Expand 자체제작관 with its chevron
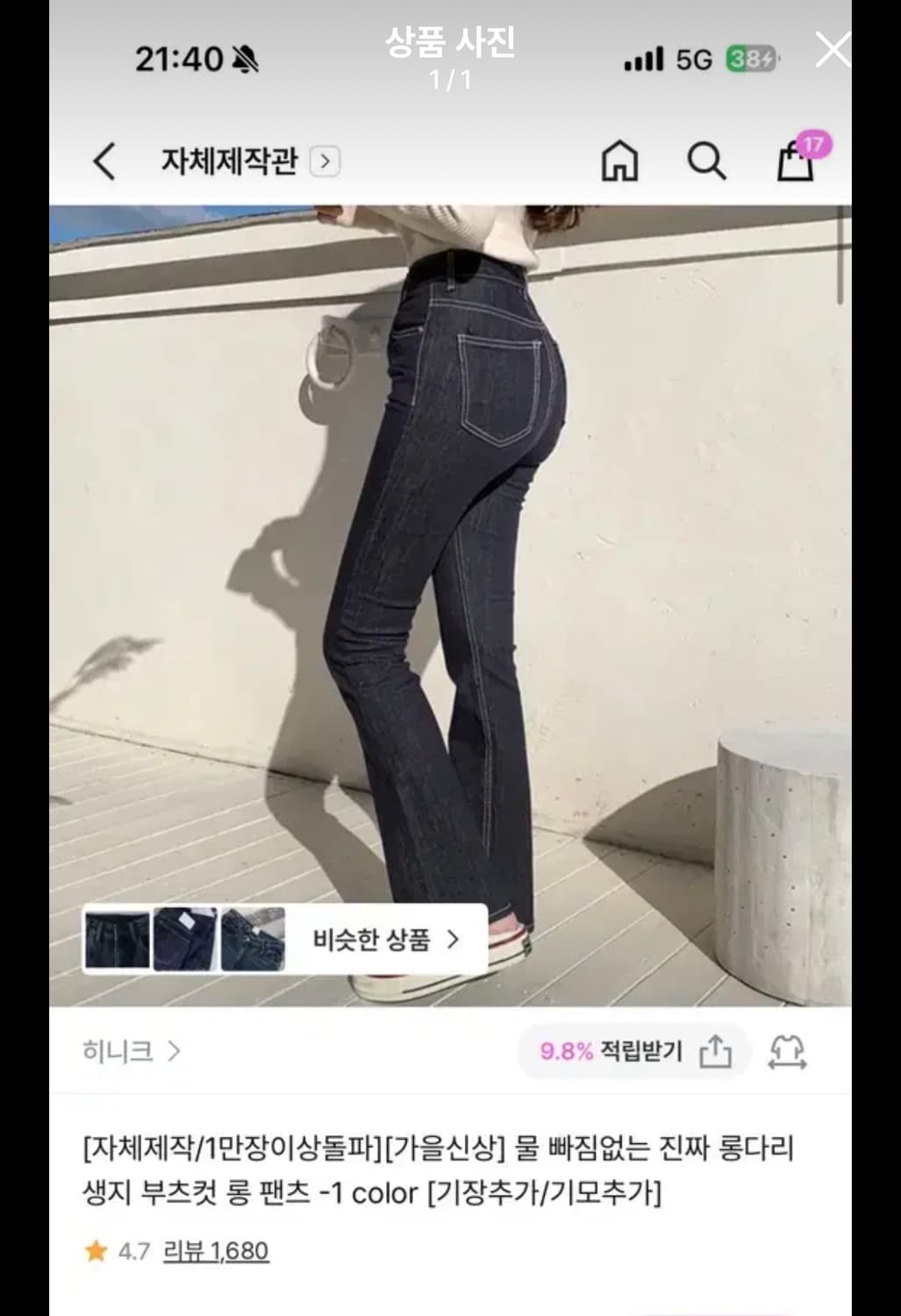 (x=325, y=161)
